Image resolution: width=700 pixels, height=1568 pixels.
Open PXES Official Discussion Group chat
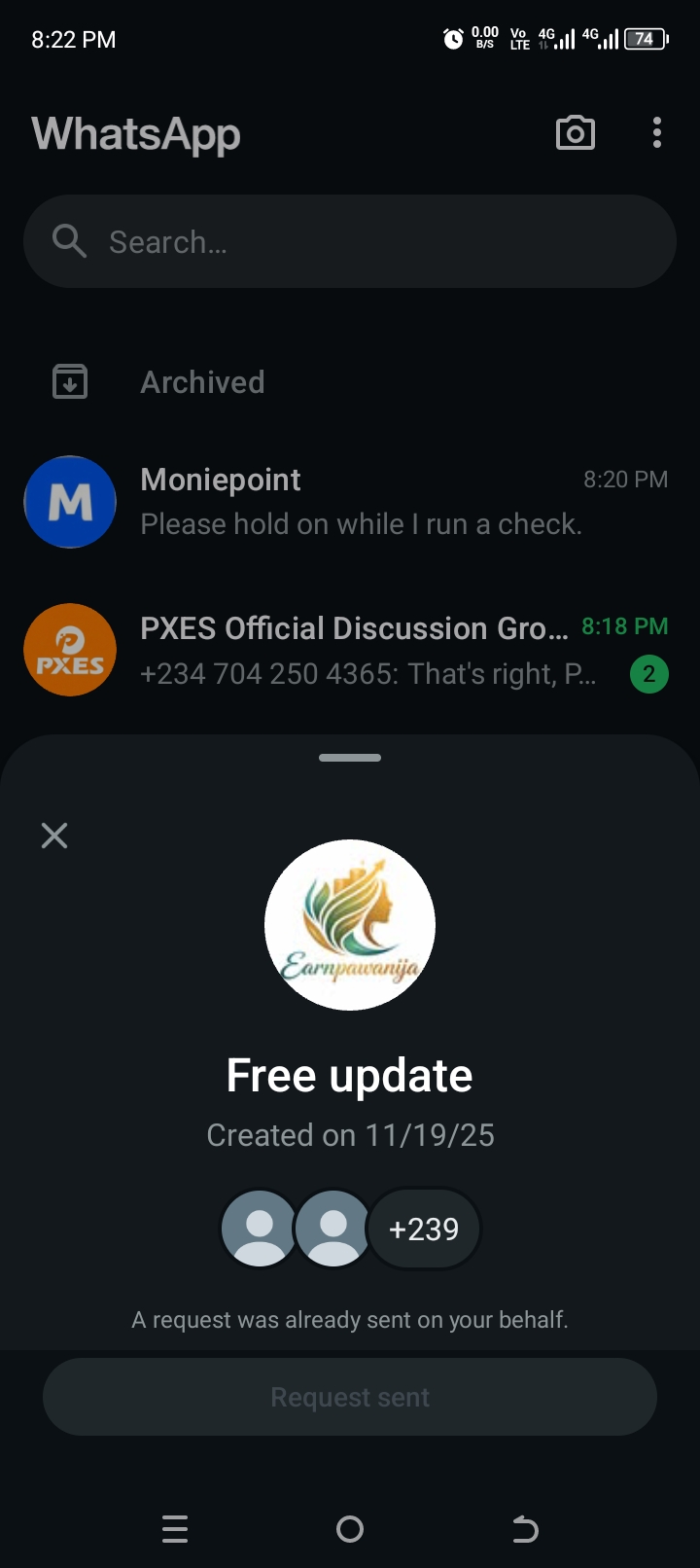click(x=350, y=650)
